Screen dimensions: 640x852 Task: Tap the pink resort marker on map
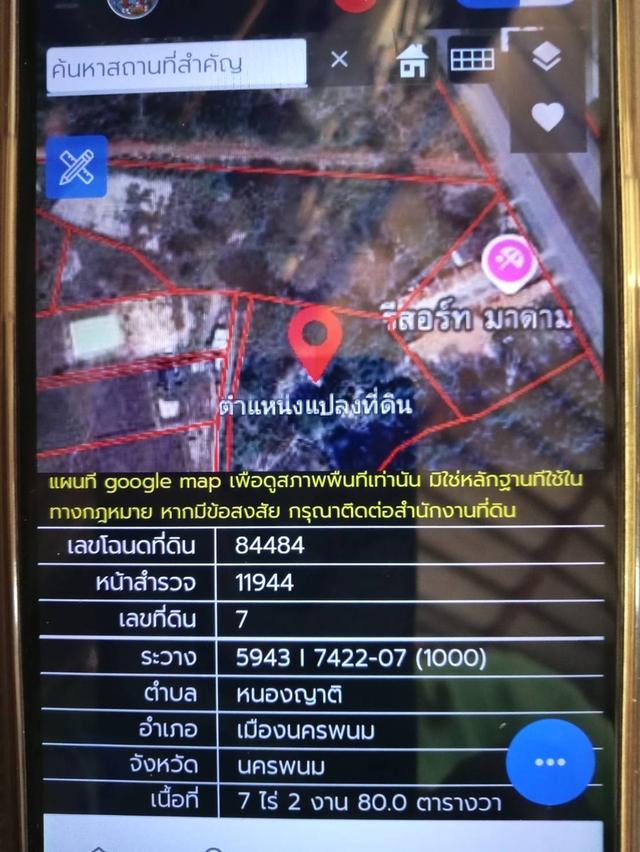510,263
